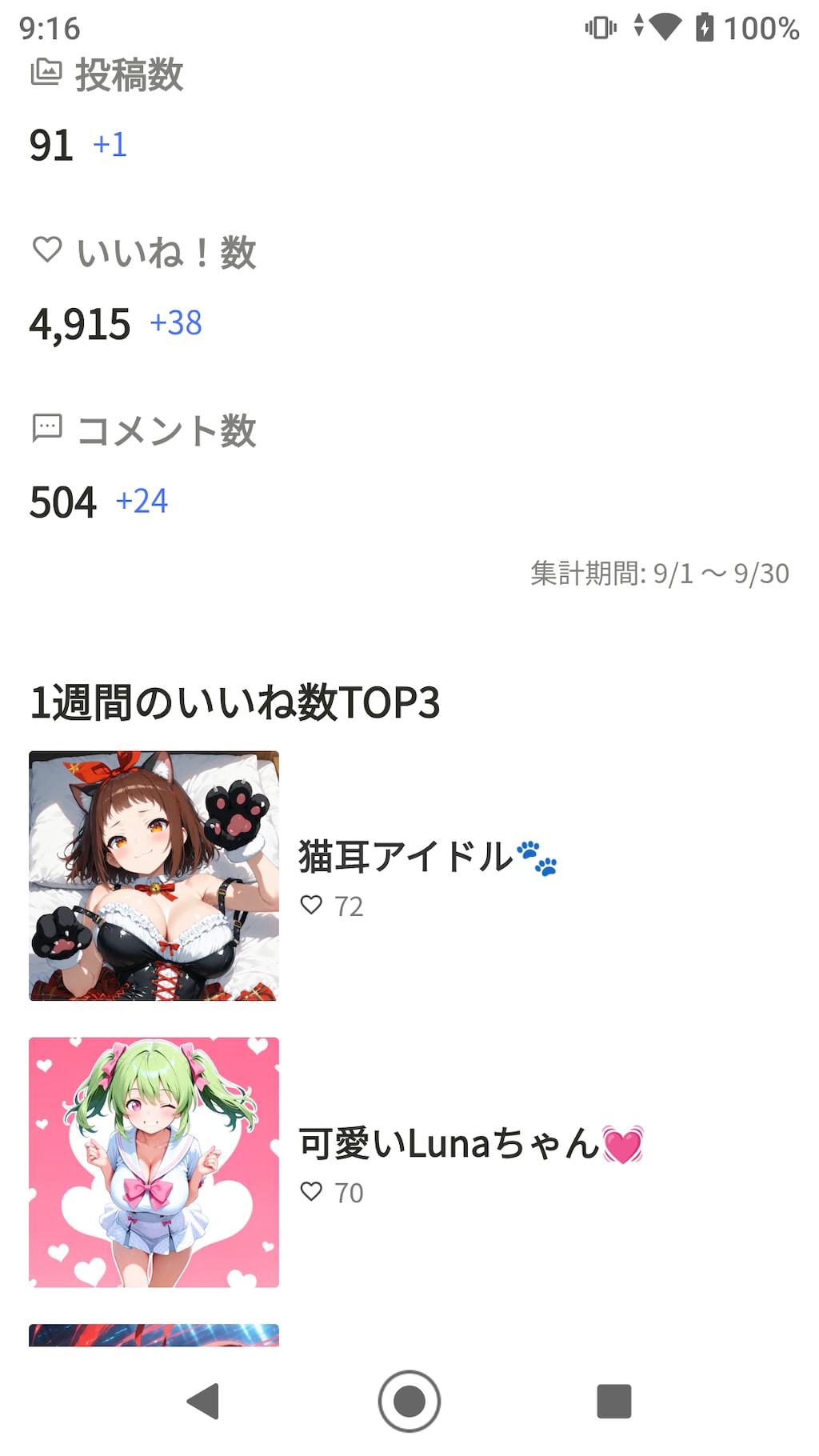Click the heart icon under 猫耳アイドル
The width and height of the screenshot is (819, 1456).
[x=312, y=906]
